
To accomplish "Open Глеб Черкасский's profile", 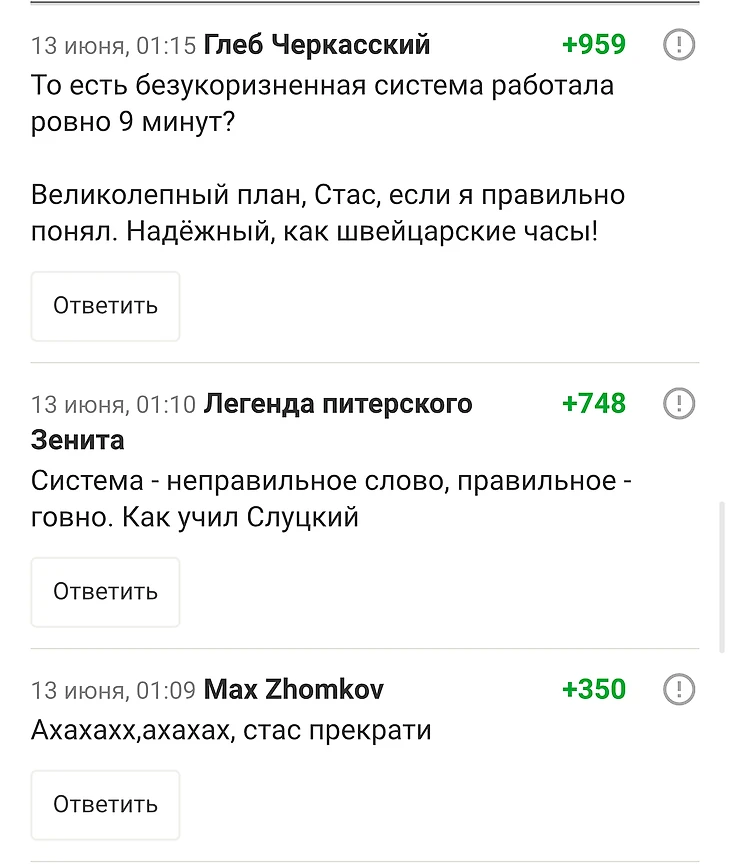I will [316, 45].
